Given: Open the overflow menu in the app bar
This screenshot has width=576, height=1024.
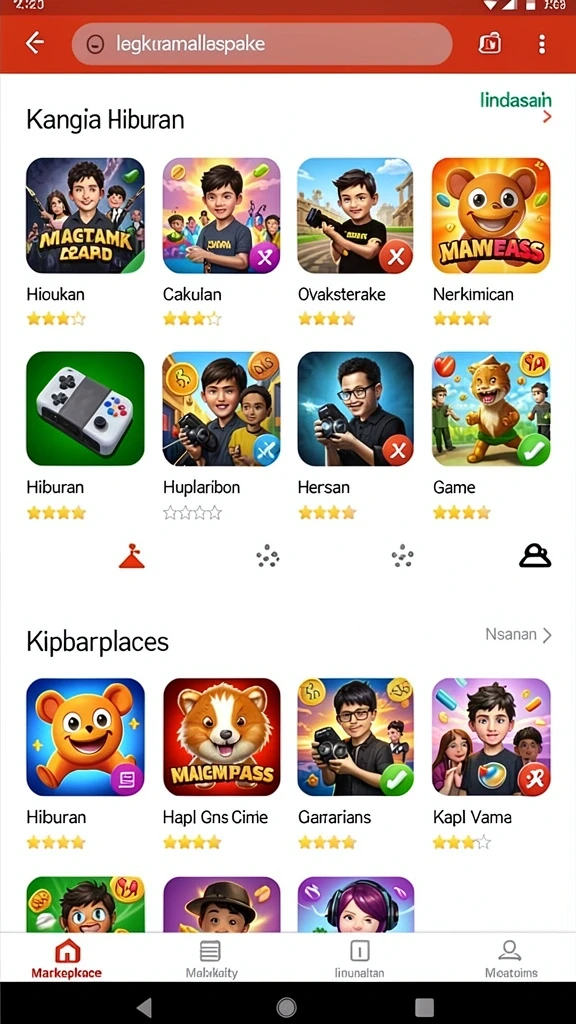Looking at the screenshot, I should click(x=541, y=44).
